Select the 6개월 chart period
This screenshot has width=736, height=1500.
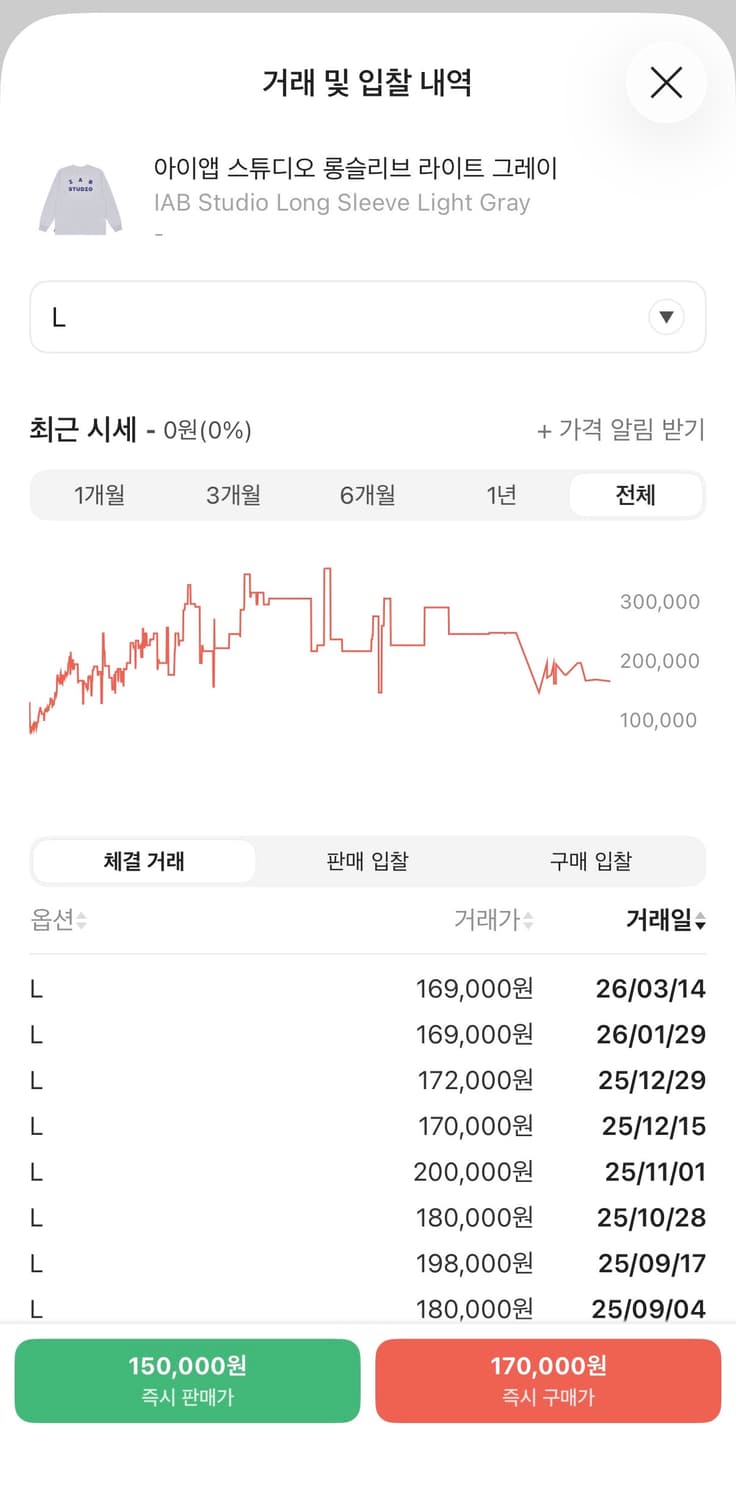tap(367, 495)
